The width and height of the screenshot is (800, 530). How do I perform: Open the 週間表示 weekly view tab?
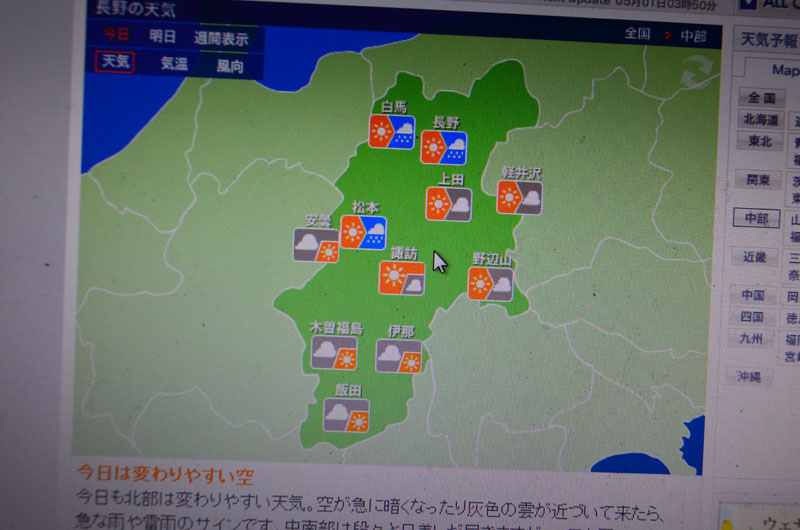[221, 38]
